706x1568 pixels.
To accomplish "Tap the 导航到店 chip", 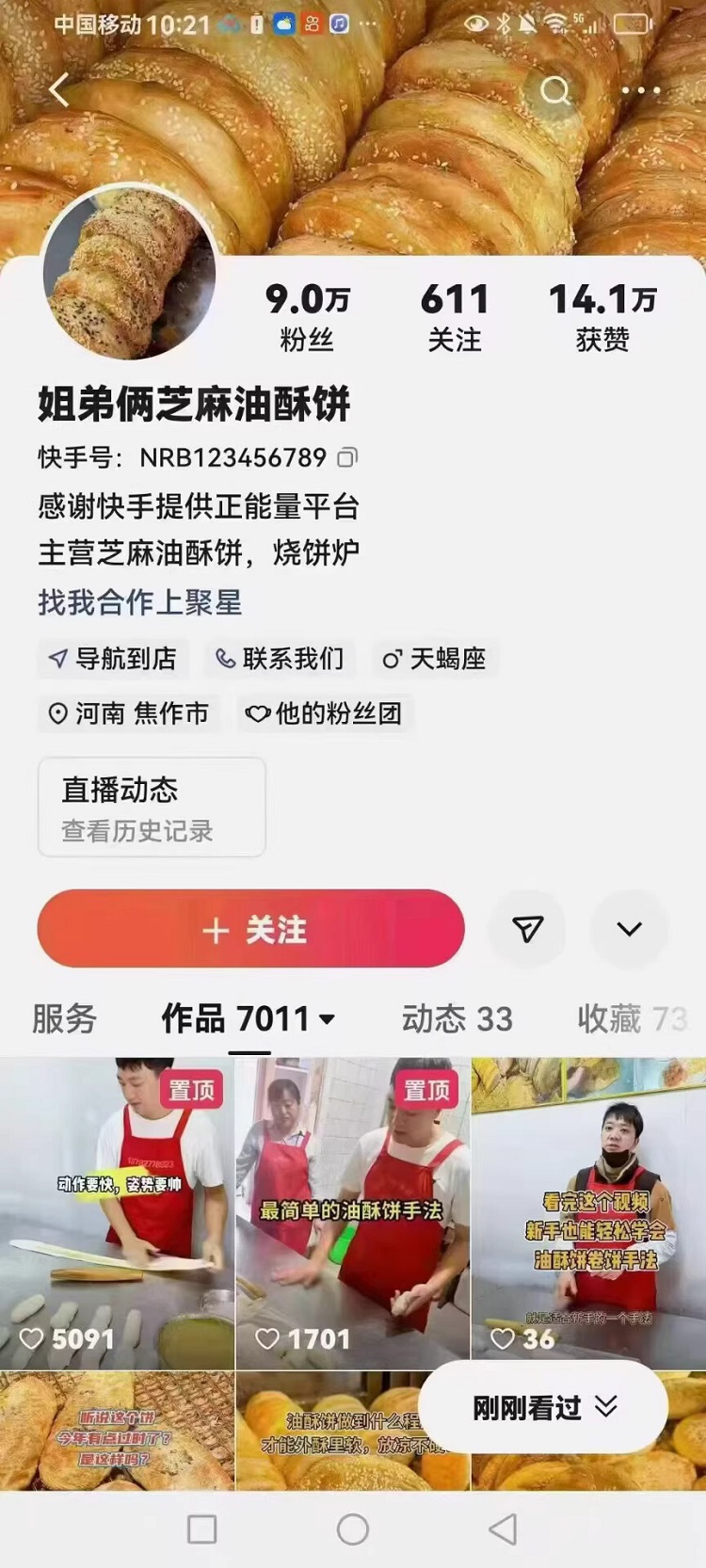I will (x=113, y=659).
